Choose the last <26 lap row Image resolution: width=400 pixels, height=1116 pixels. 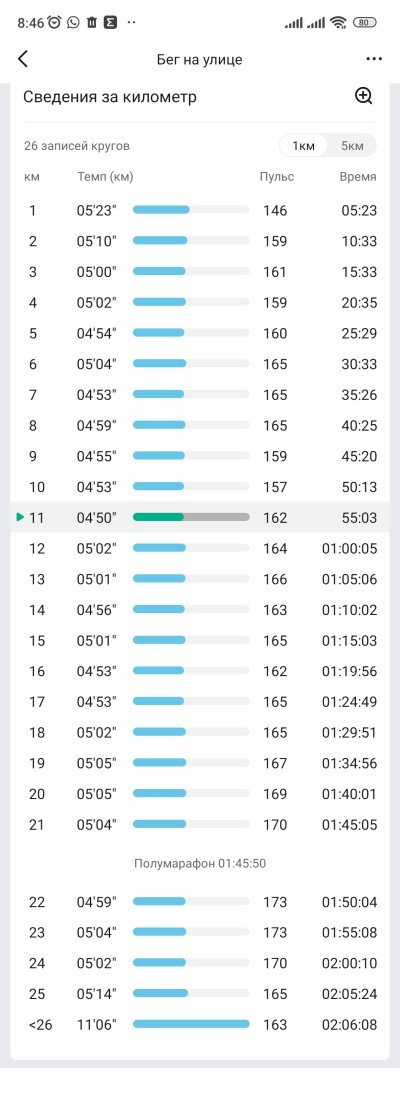[x=200, y=1024]
